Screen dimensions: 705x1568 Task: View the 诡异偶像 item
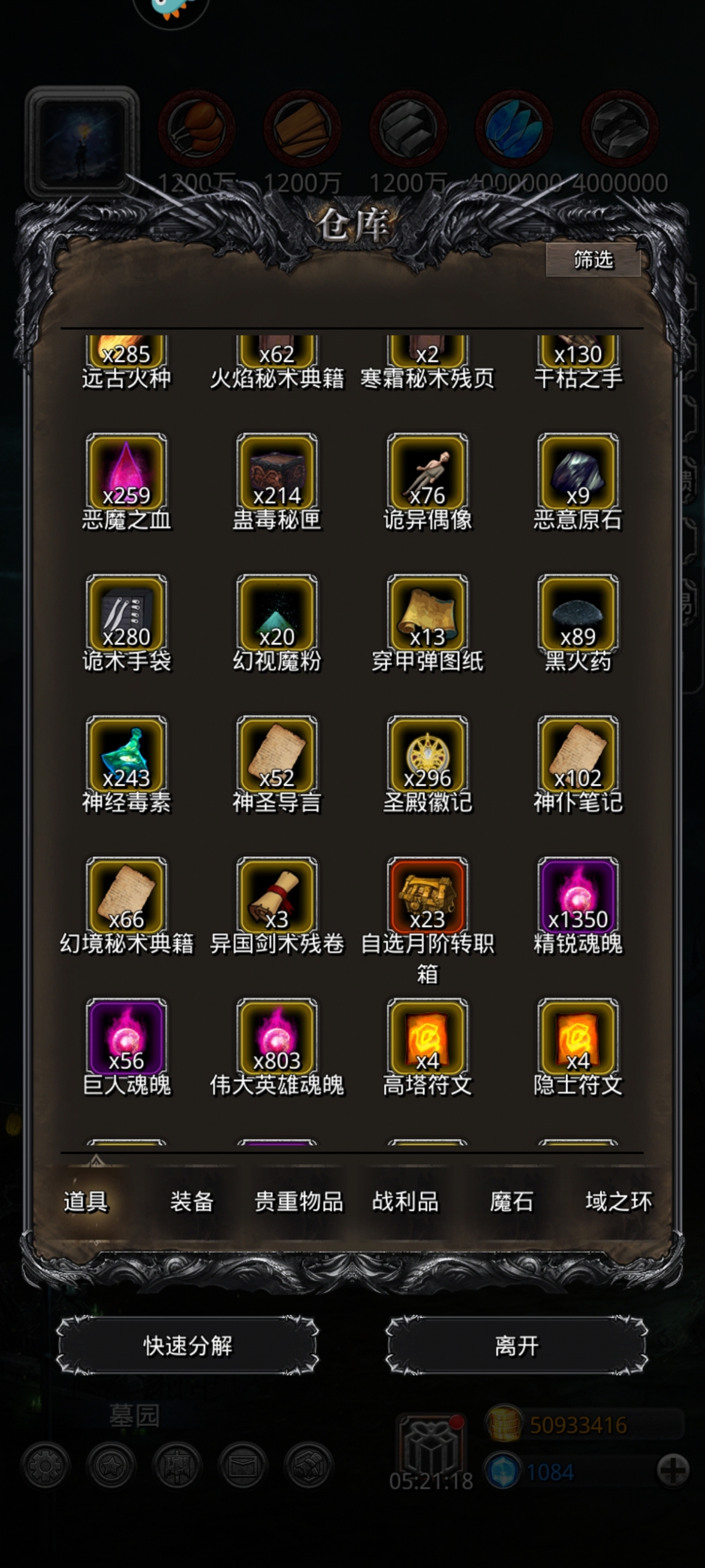click(x=428, y=473)
